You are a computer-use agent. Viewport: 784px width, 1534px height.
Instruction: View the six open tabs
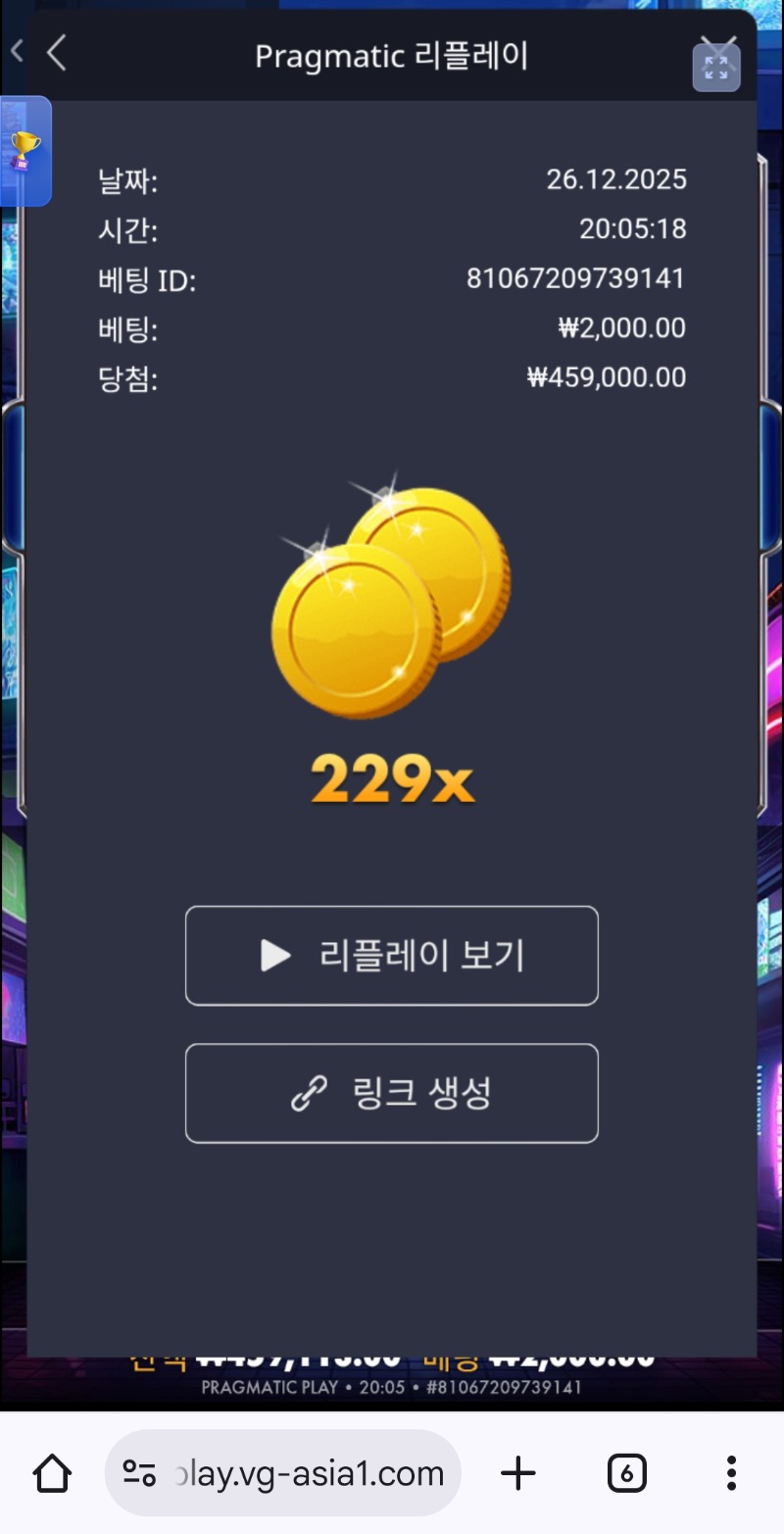click(626, 1472)
